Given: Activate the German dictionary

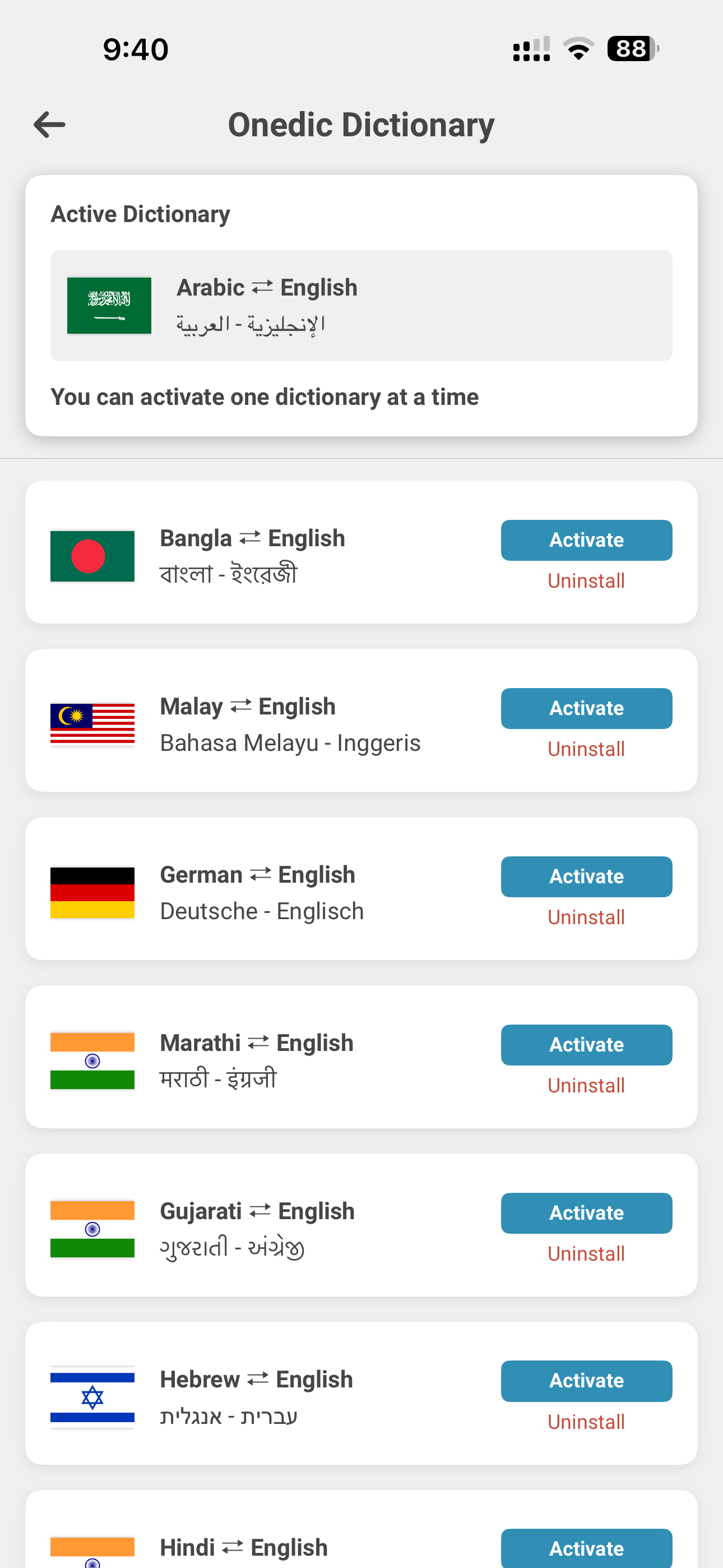Looking at the screenshot, I should click(586, 876).
